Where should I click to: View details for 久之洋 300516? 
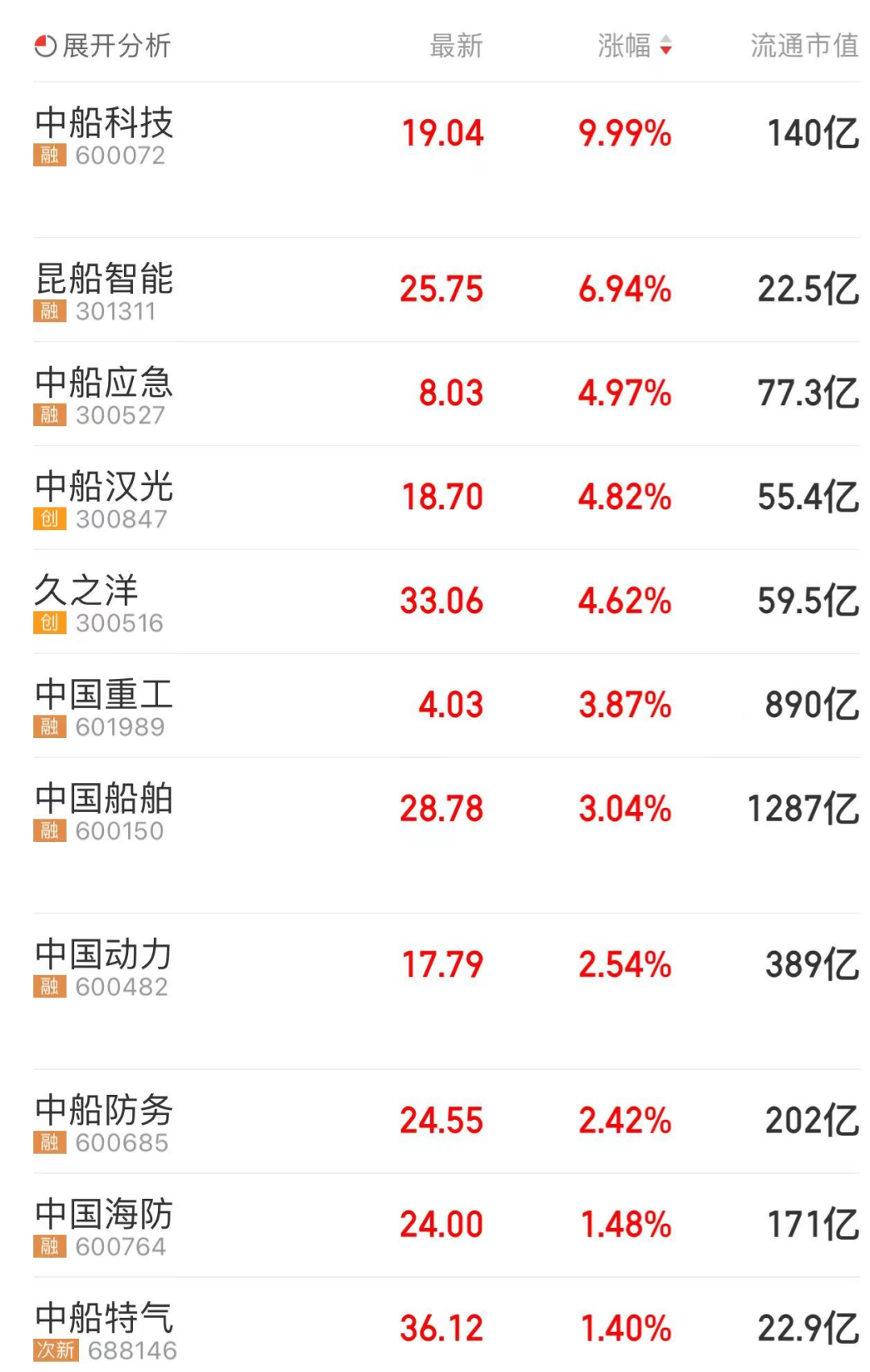click(x=97, y=602)
